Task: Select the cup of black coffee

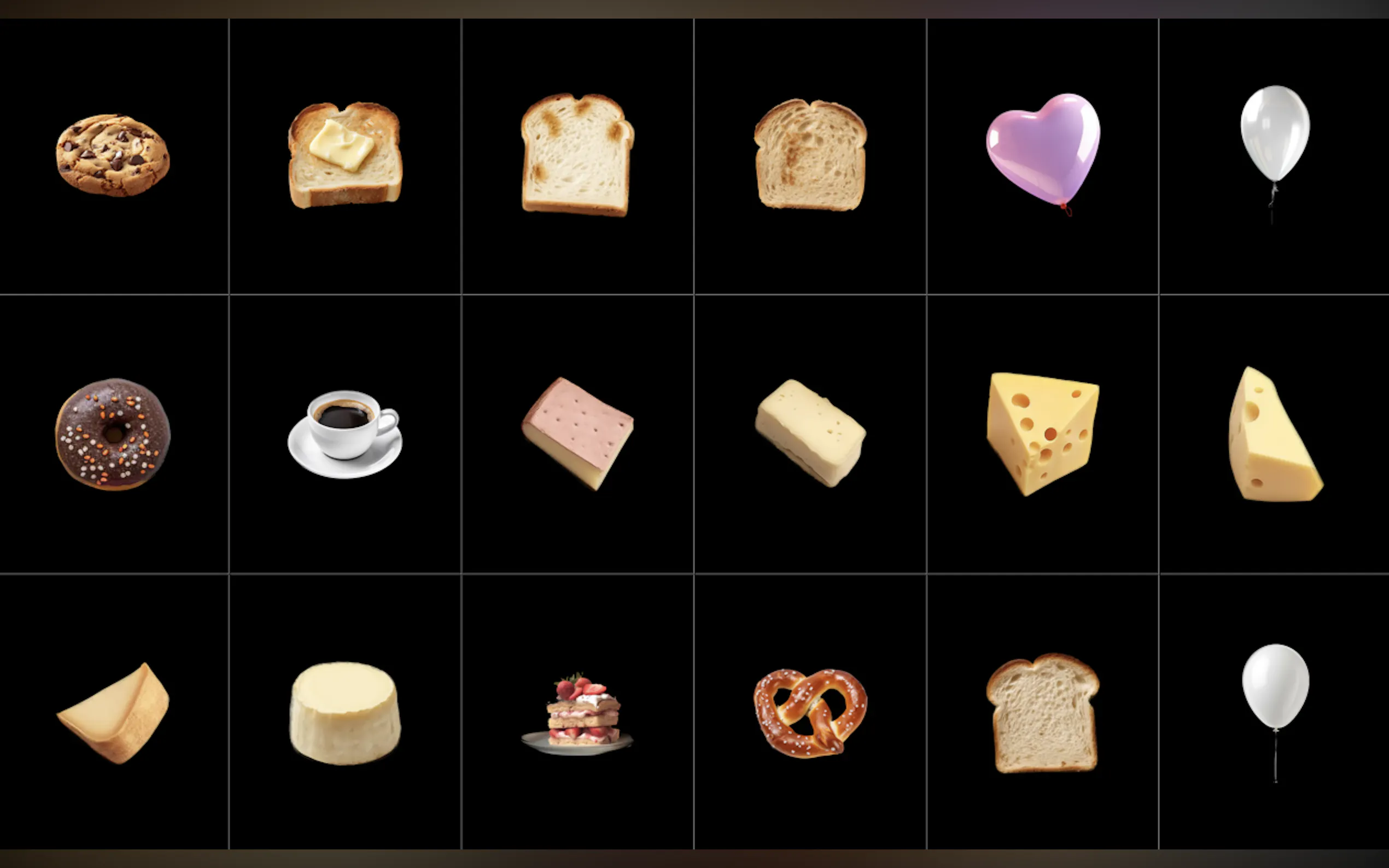Action: [345, 434]
